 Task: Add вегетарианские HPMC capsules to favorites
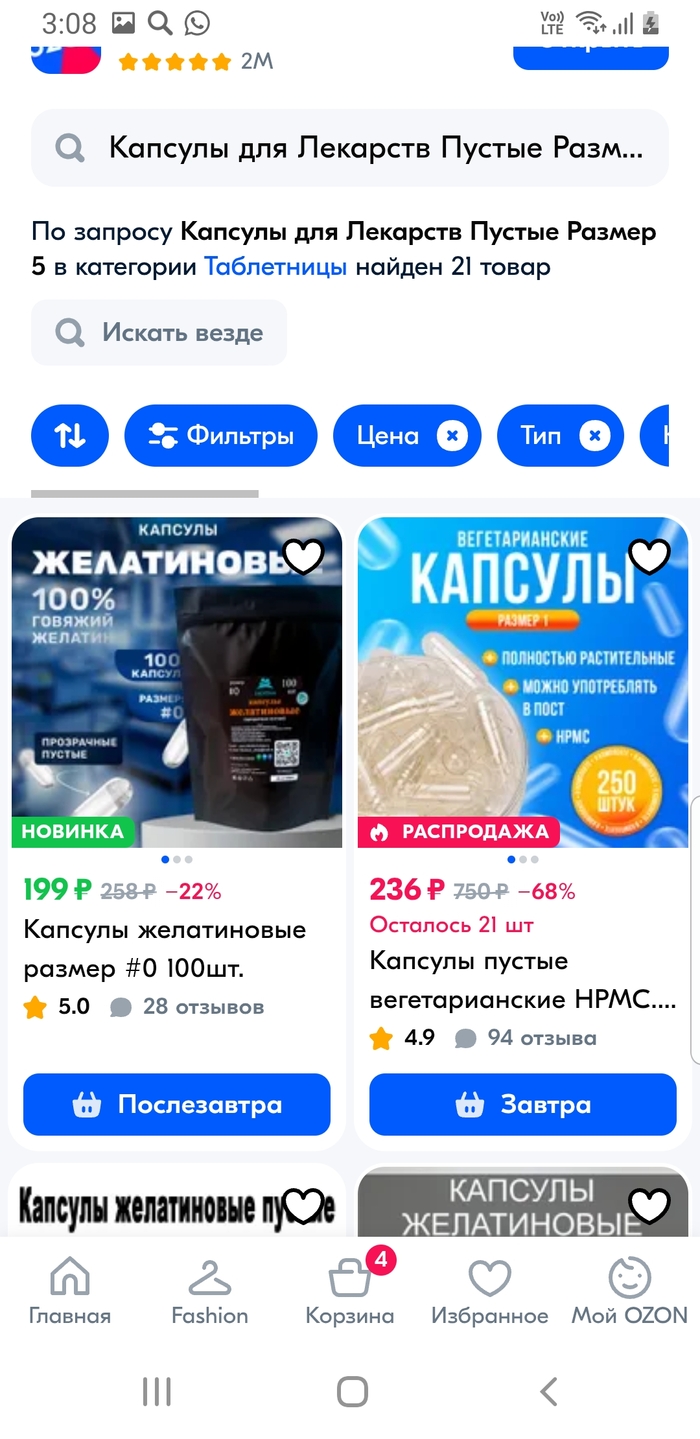(649, 557)
